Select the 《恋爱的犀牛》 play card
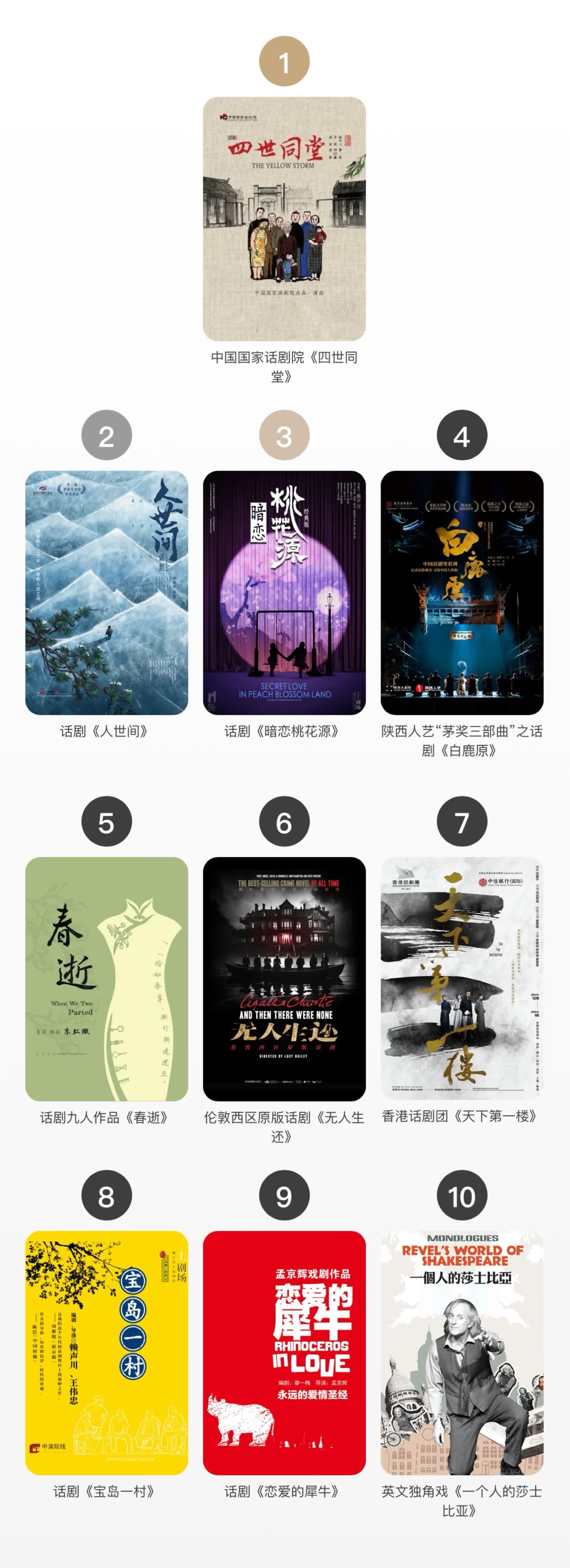Screen dimensions: 570x1568 point(284,1353)
